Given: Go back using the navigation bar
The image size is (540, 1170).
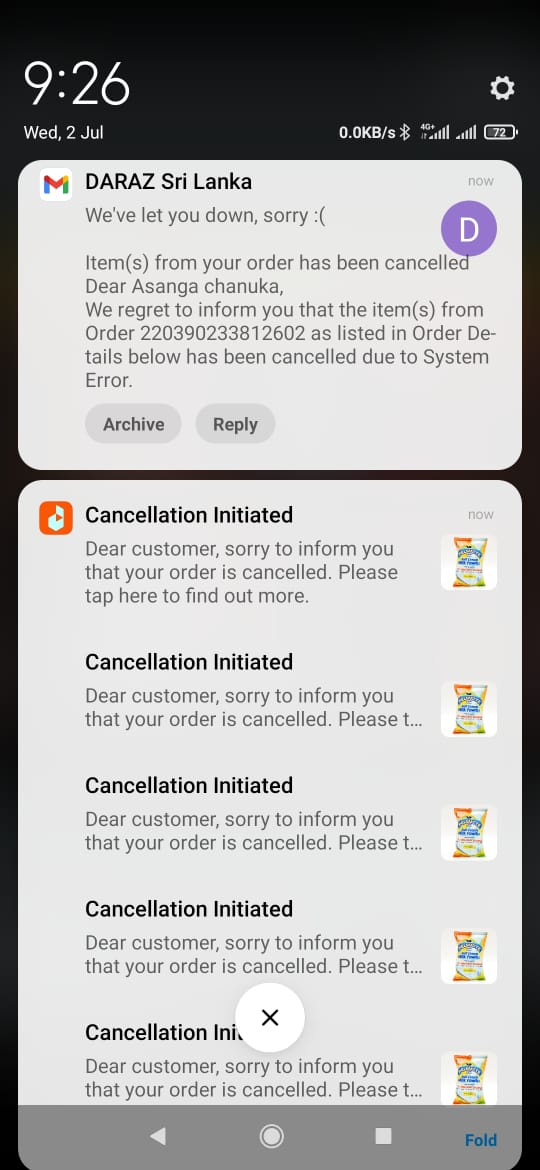Looking at the screenshot, I should 157,1136.
